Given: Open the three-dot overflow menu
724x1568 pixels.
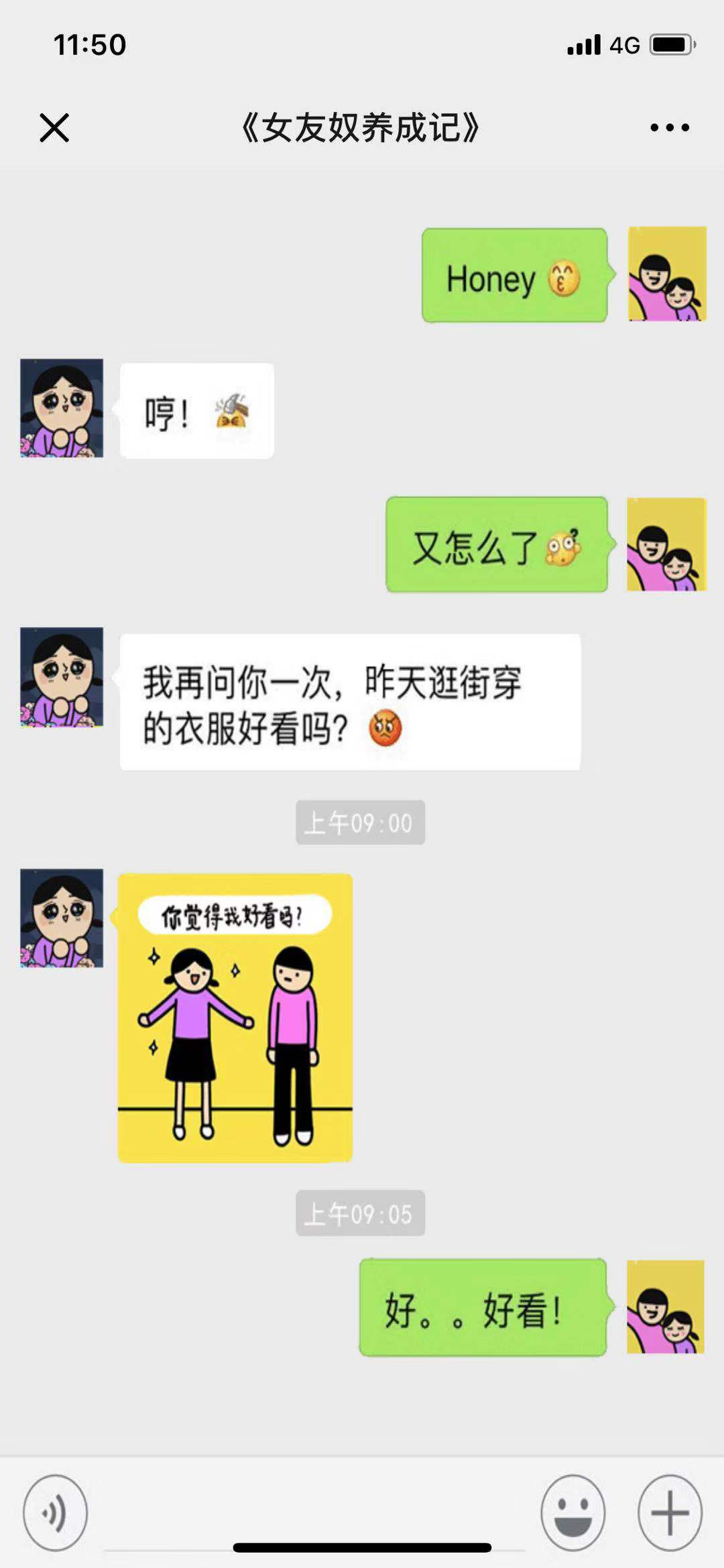Looking at the screenshot, I should (669, 127).
